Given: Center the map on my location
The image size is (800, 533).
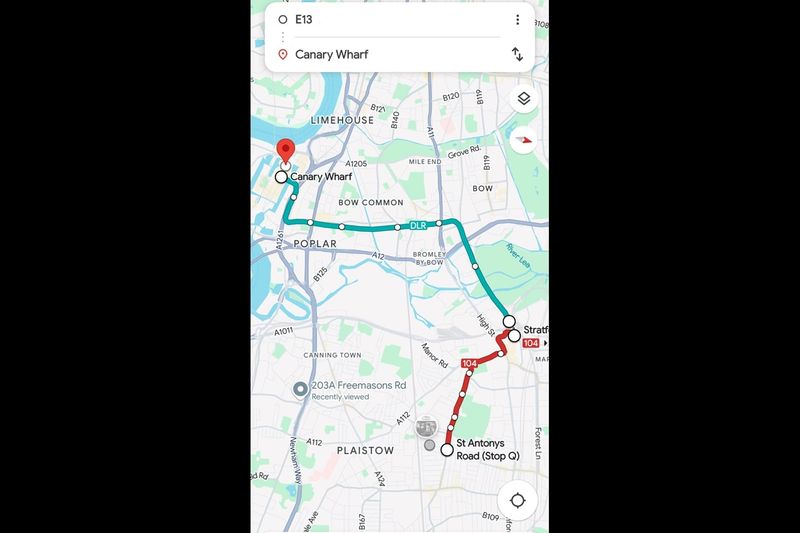Looking at the screenshot, I should pos(517,500).
